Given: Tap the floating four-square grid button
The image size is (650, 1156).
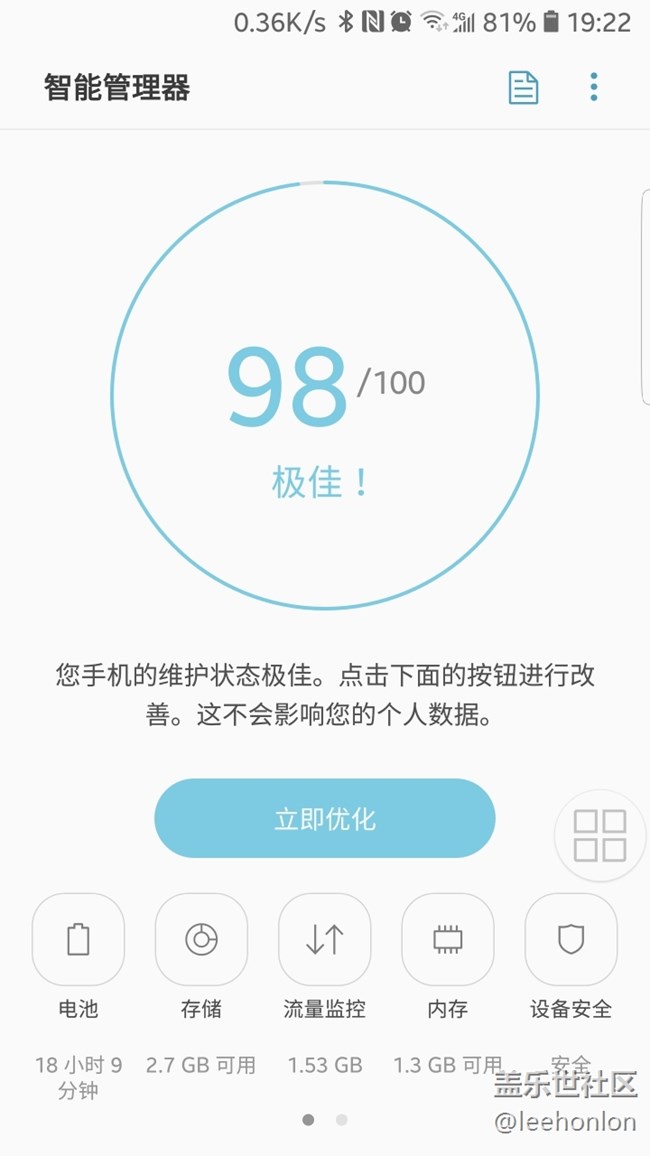Looking at the screenshot, I should 600,836.
